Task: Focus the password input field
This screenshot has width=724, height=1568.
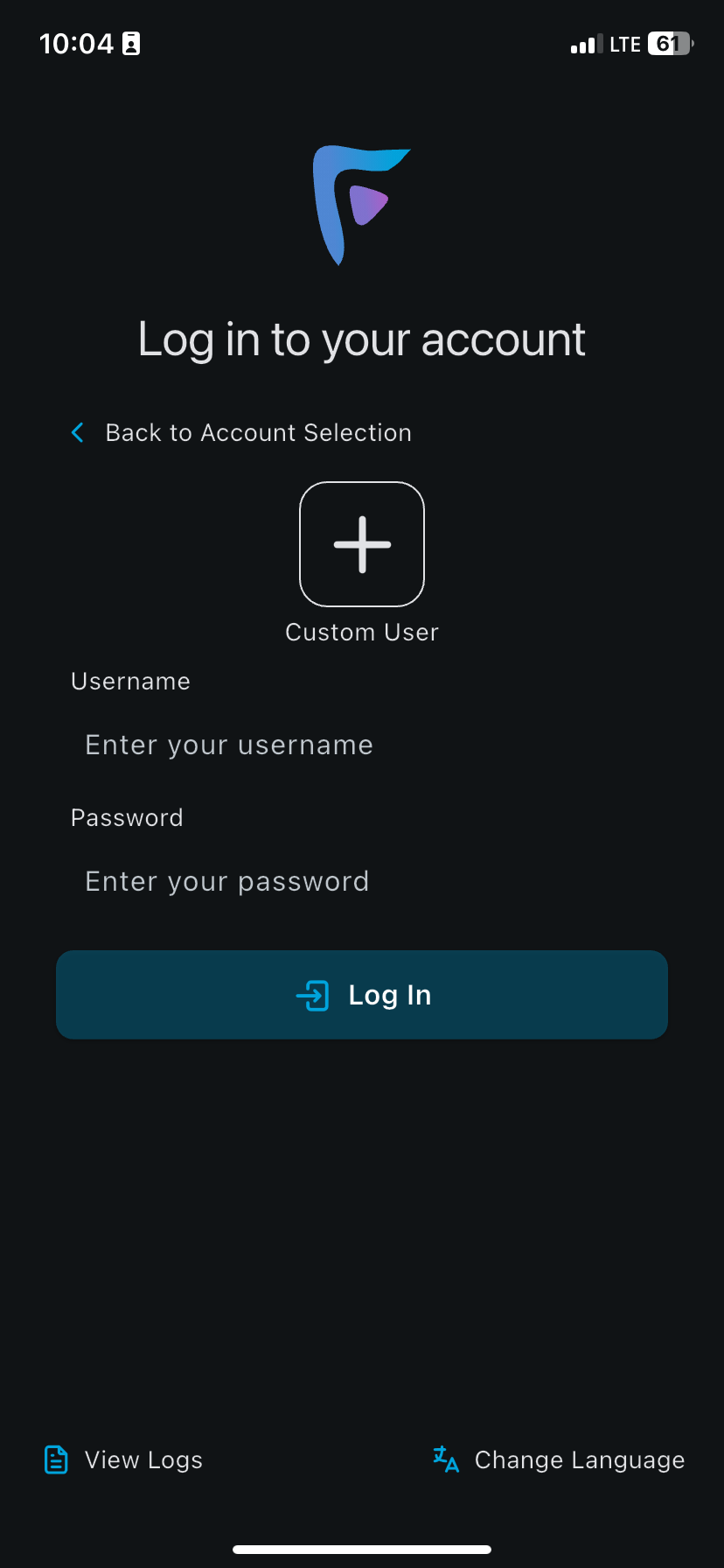Action: 362,881
